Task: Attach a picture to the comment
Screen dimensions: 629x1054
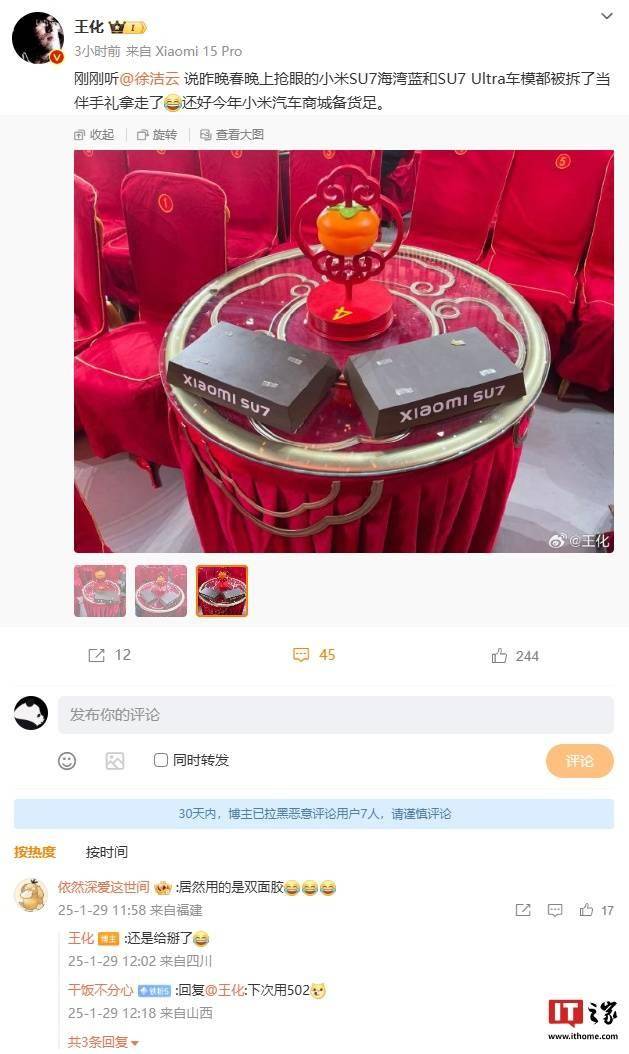Action: coord(115,760)
